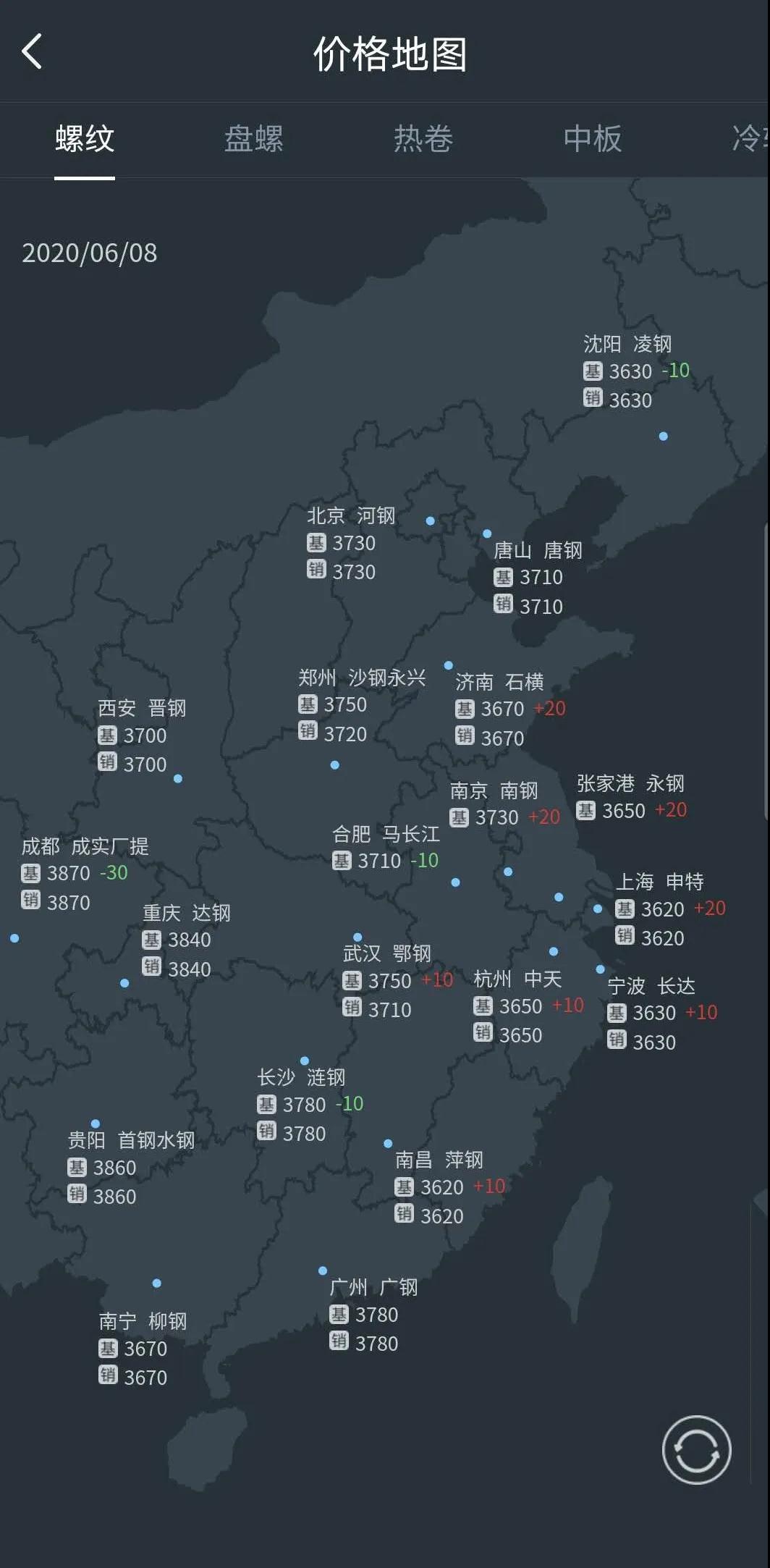This screenshot has width=770, height=1568.
Task: Open the partially visible 冷 tab
Action: tap(750, 138)
